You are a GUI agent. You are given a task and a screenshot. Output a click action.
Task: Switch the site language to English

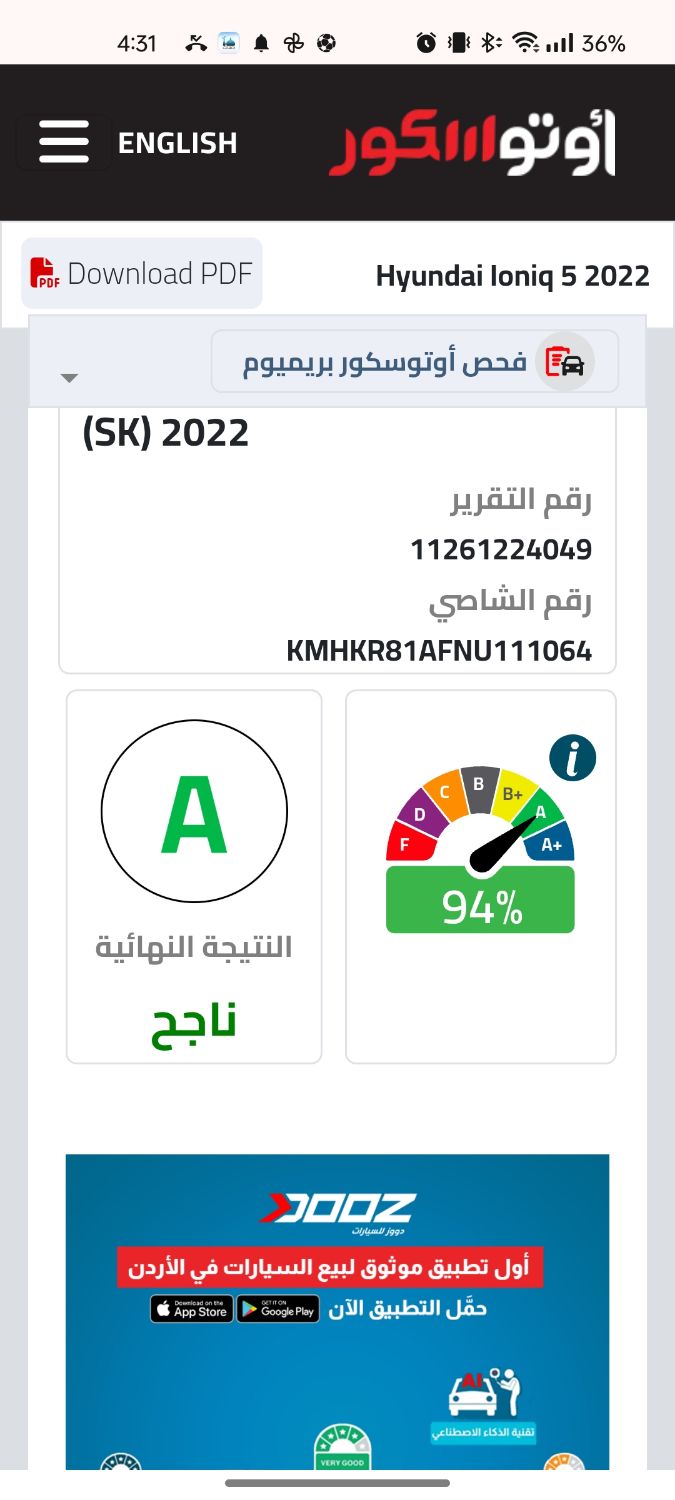(177, 143)
